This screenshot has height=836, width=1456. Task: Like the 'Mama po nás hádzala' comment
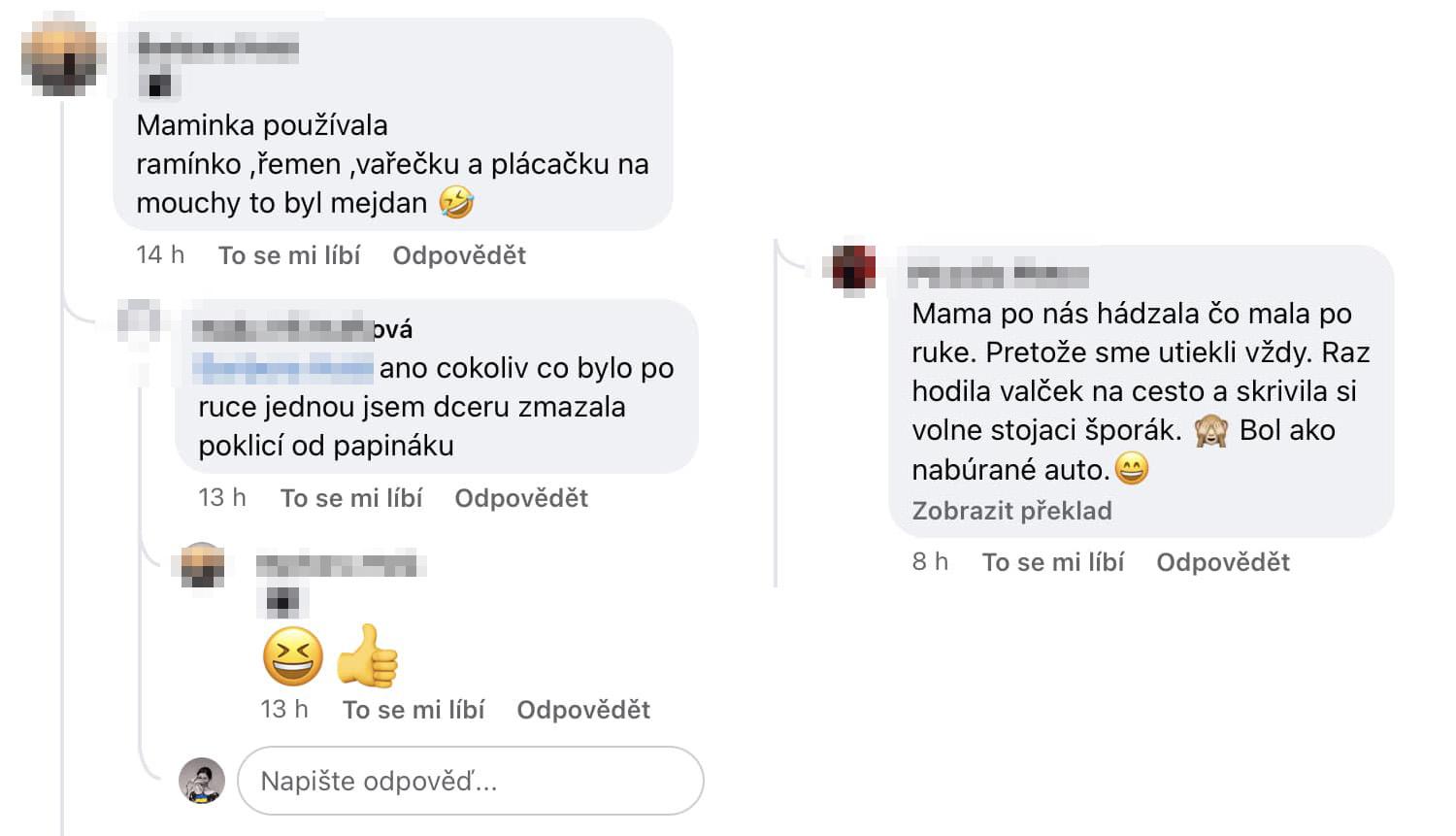[1052, 562]
